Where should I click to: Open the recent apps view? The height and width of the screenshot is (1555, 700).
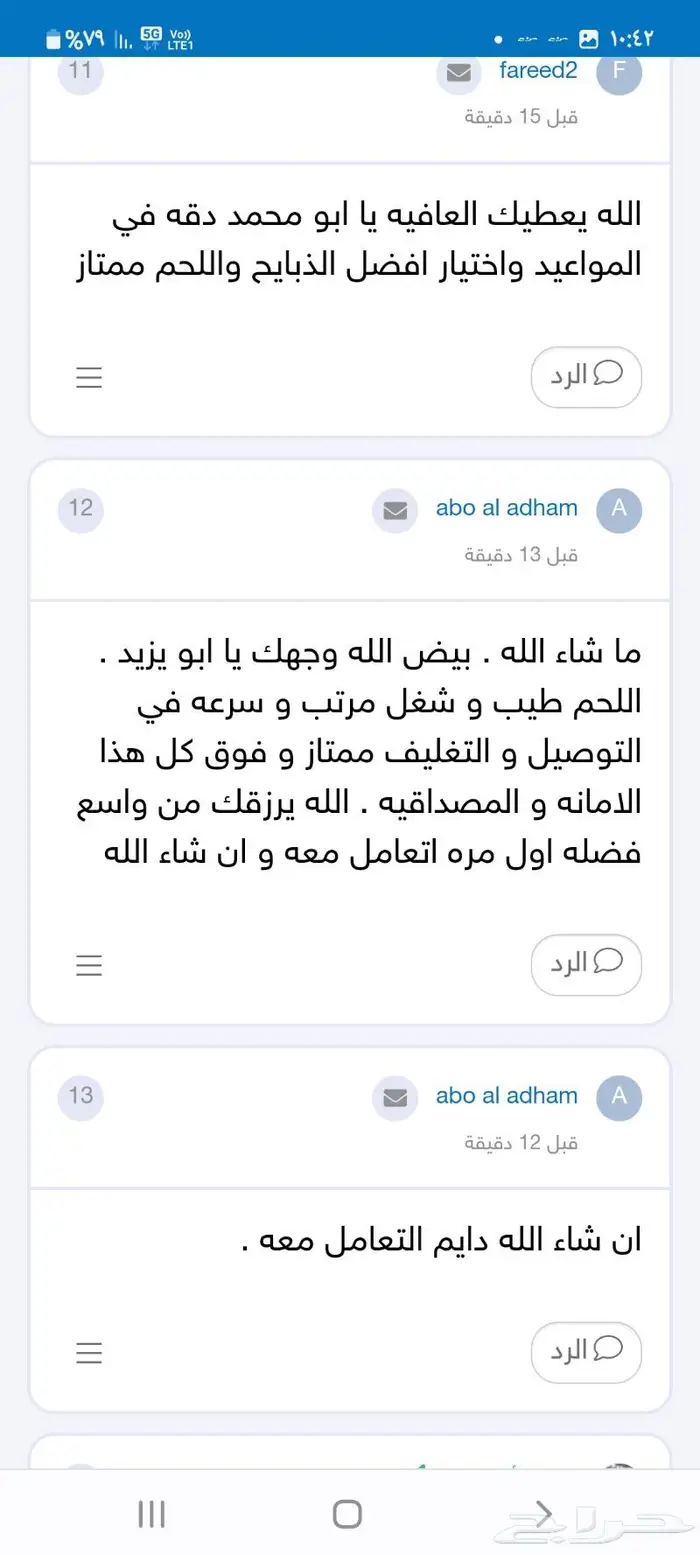coord(151,1514)
